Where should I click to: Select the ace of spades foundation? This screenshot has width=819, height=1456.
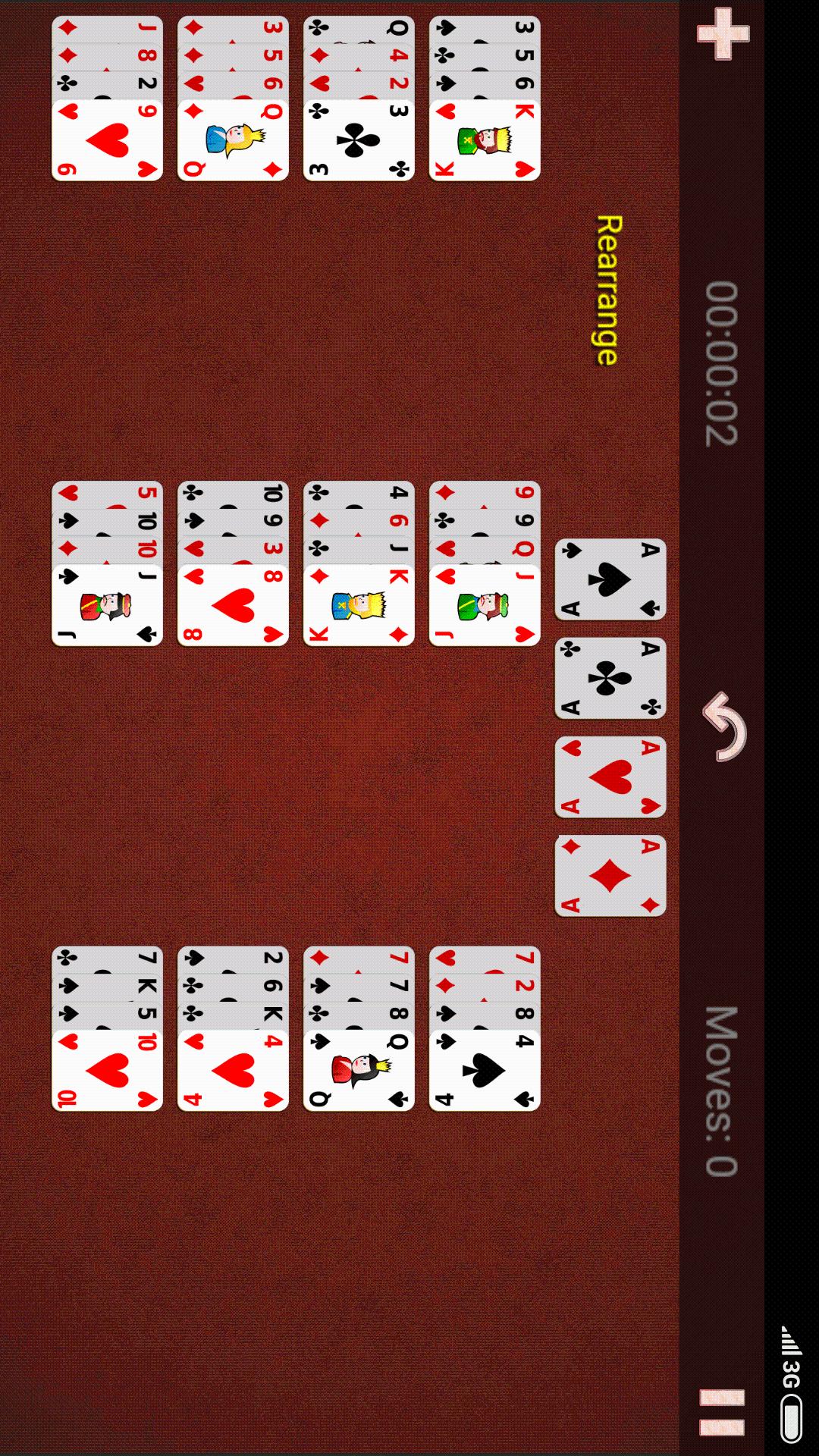[x=610, y=580]
